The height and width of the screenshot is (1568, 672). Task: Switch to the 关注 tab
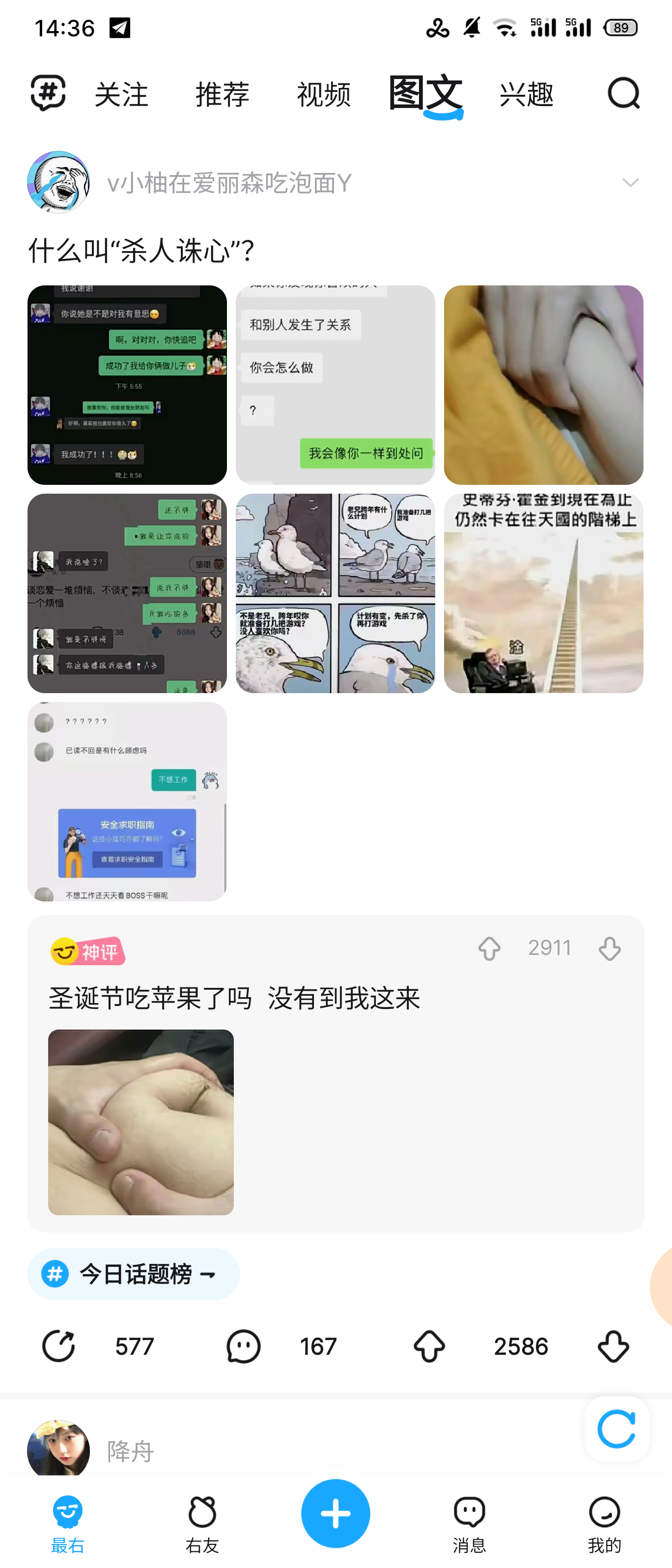tap(121, 94)
